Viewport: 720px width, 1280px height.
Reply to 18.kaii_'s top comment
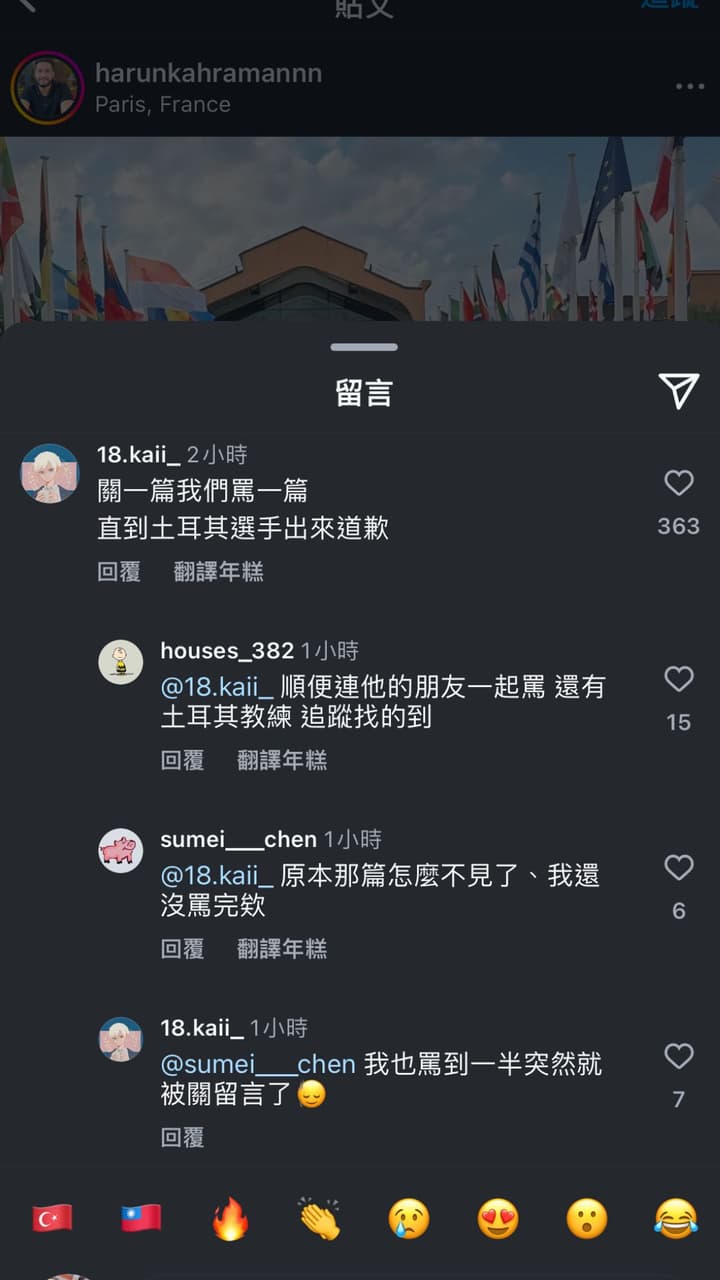(x=119, y=571)
